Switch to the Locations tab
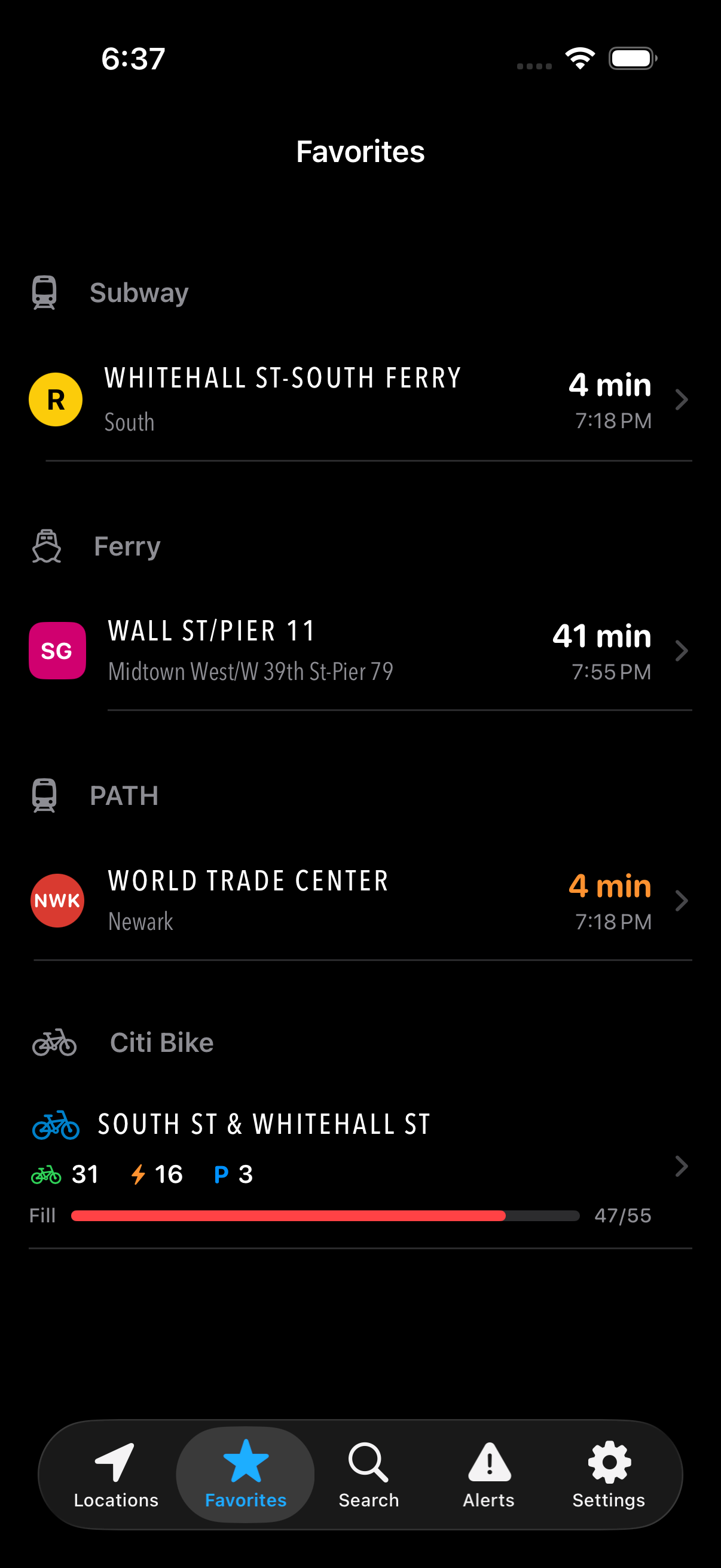 pyautogui.click(x=115, y=1474)
